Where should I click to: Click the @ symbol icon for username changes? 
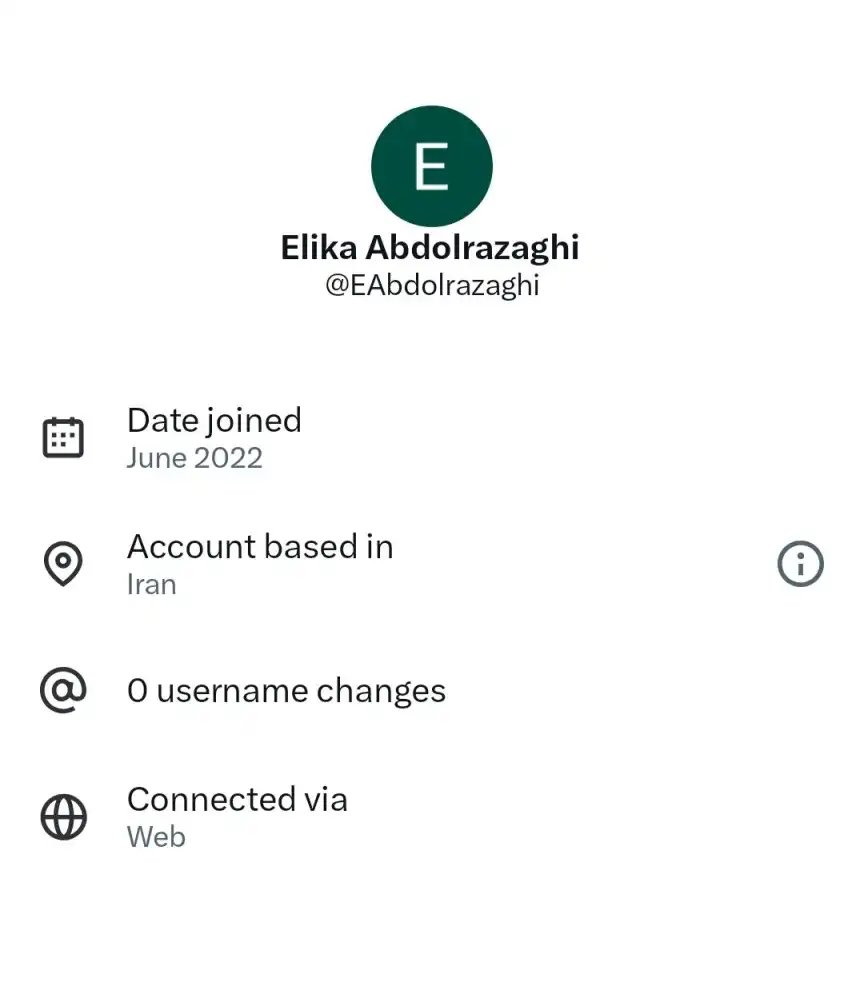coord(64,690)
